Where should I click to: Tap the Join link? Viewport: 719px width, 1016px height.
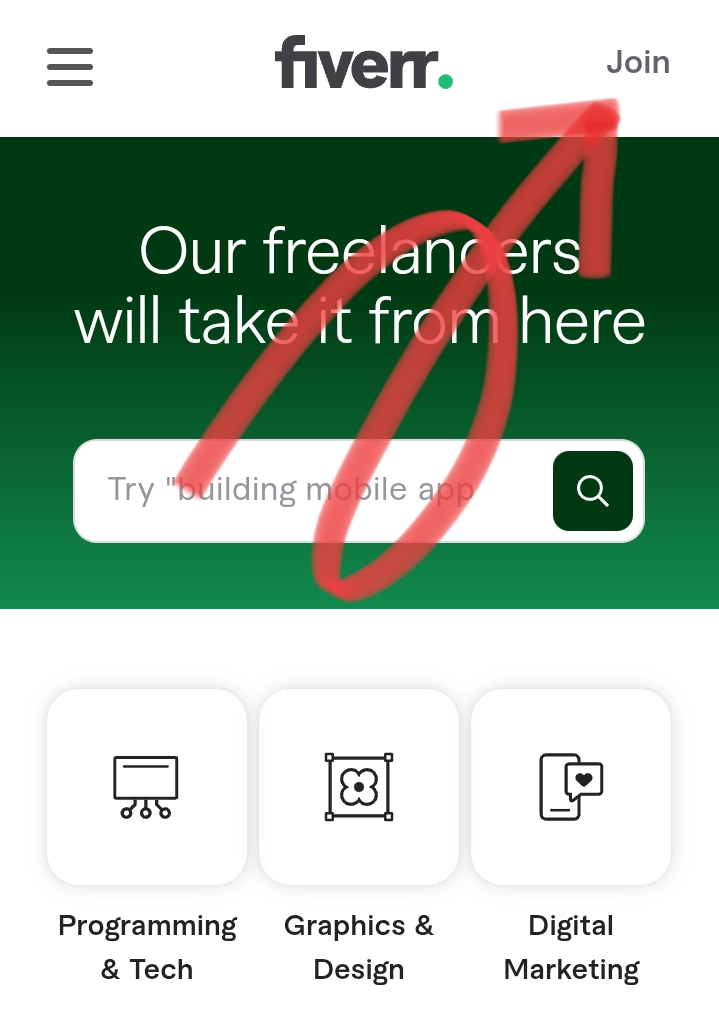(x=637, y=63)
